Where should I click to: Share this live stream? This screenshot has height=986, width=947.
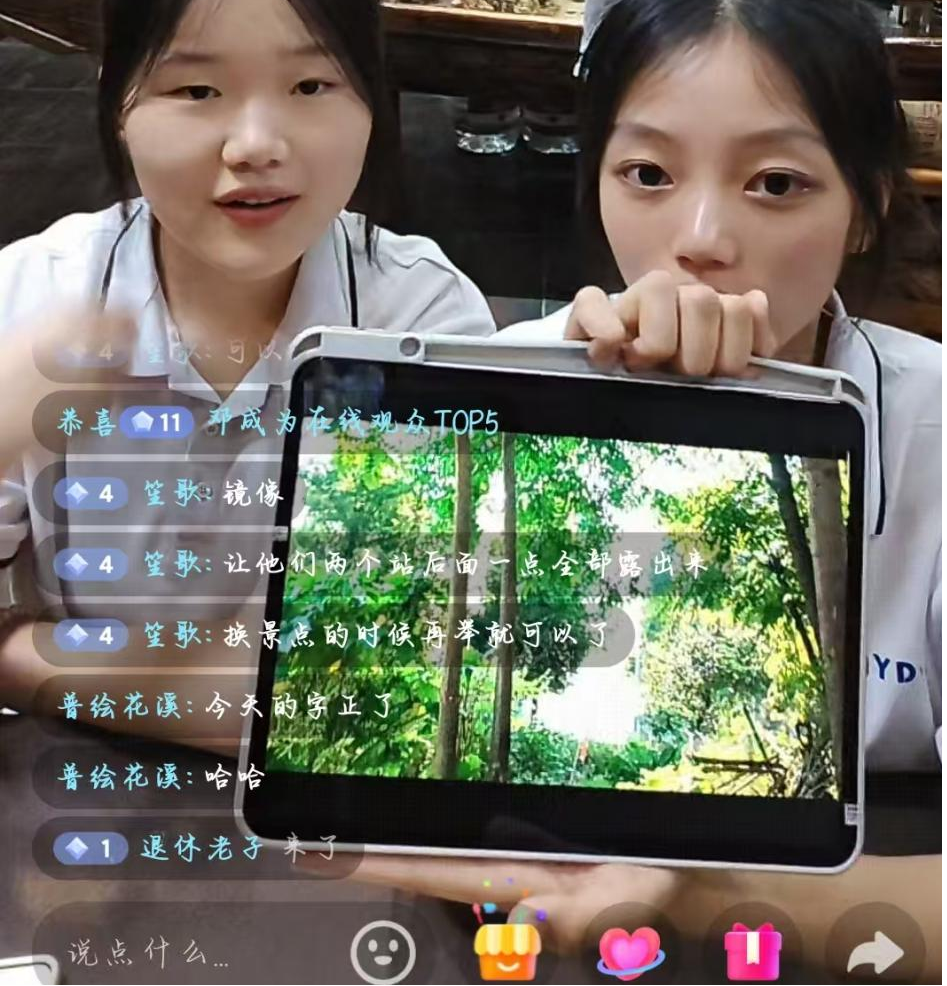point(875,952)
